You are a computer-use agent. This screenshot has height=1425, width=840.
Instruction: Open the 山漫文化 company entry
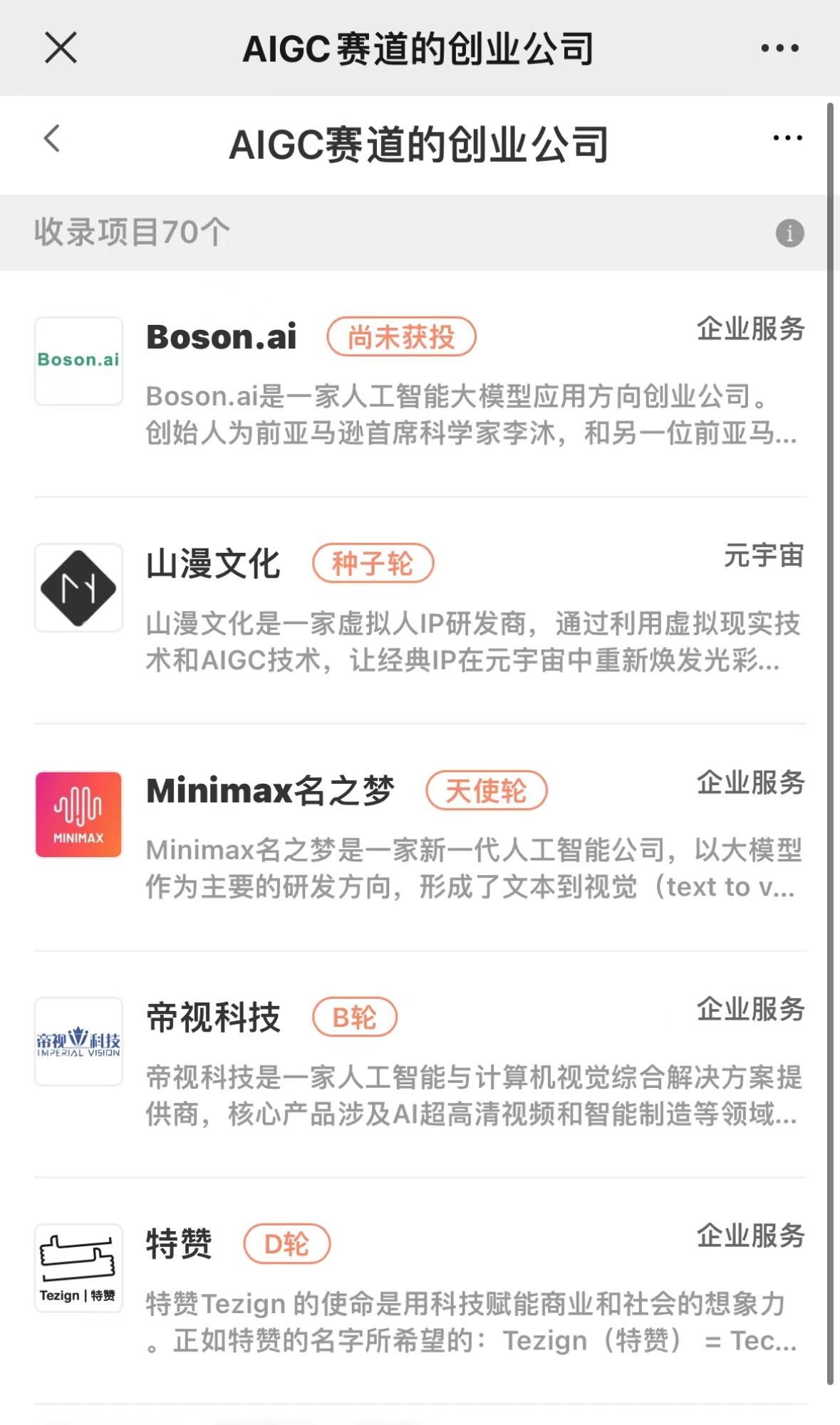click(212, 564)
